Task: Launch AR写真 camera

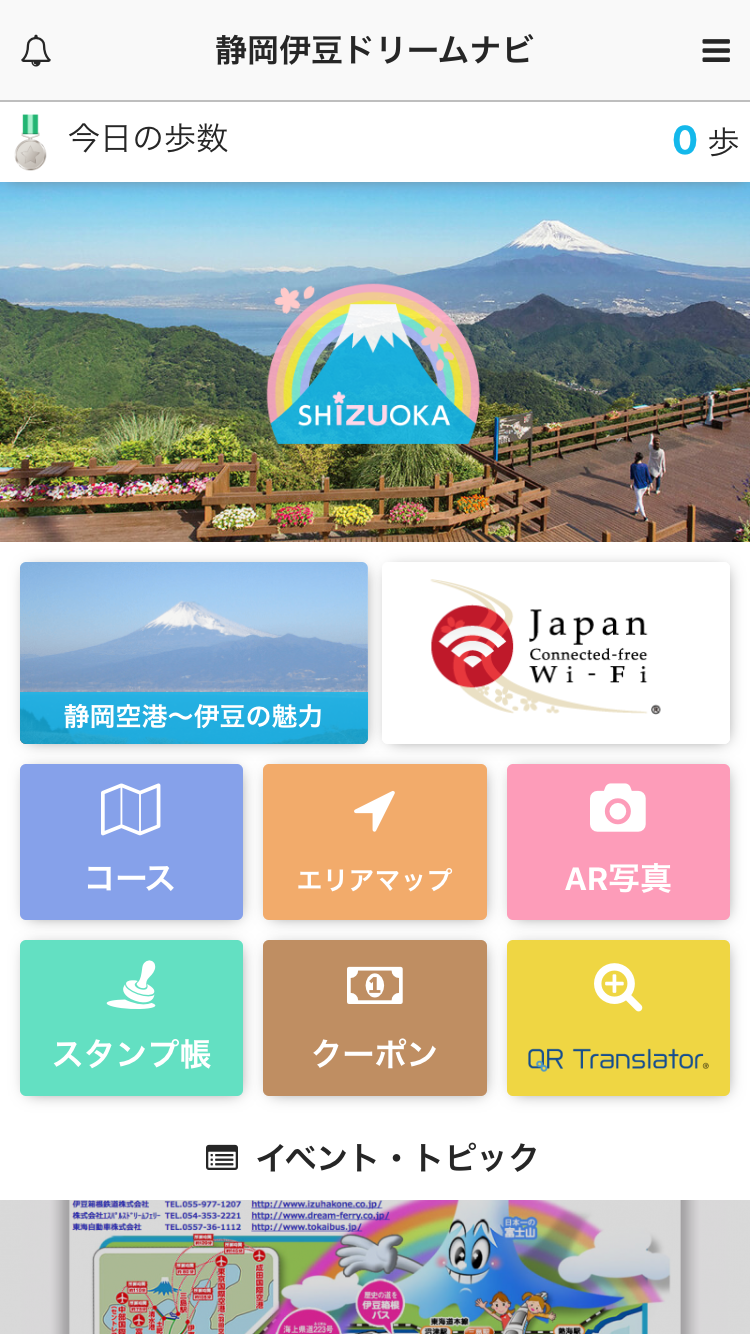Action: tap(618, 842)
